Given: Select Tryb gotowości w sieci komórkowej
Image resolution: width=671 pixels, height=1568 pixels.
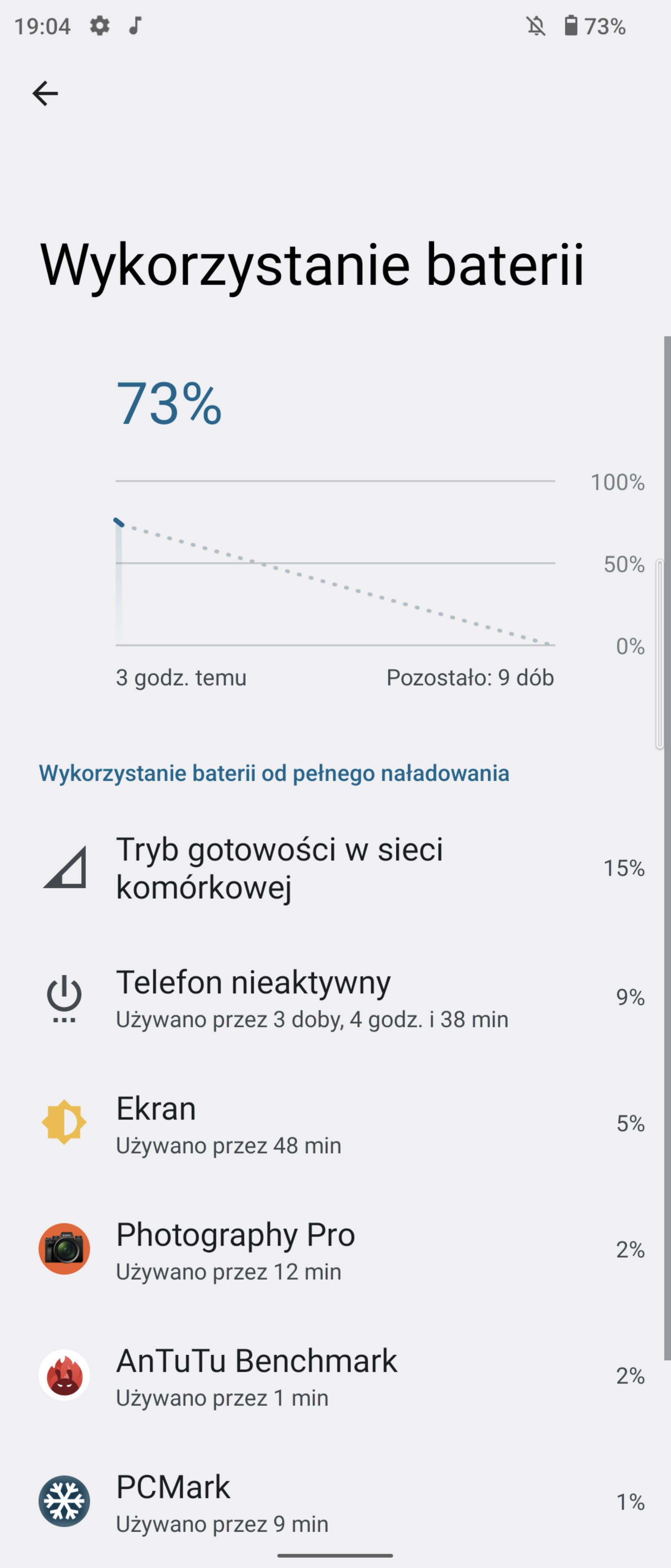Looking at the screenshot, I should pyautogui.click(x=335, y=867).
